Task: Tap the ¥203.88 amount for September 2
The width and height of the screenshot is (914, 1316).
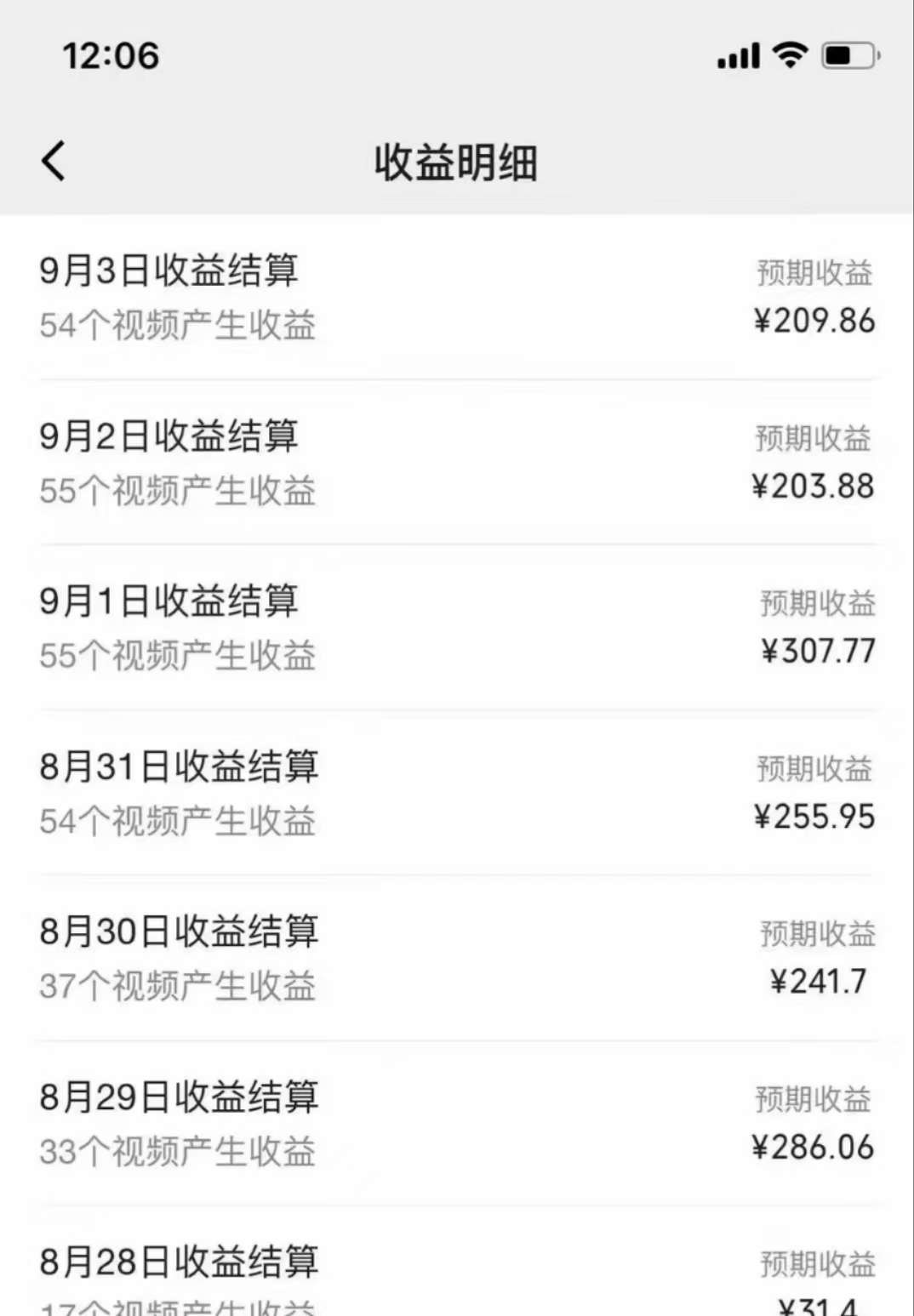Action: click(813, 486)
